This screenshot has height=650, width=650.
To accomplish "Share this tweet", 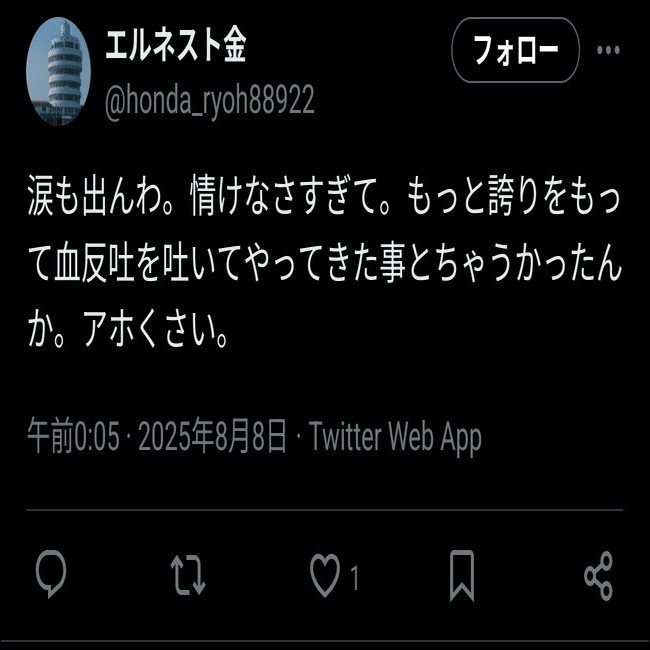I will pos(598,576).
